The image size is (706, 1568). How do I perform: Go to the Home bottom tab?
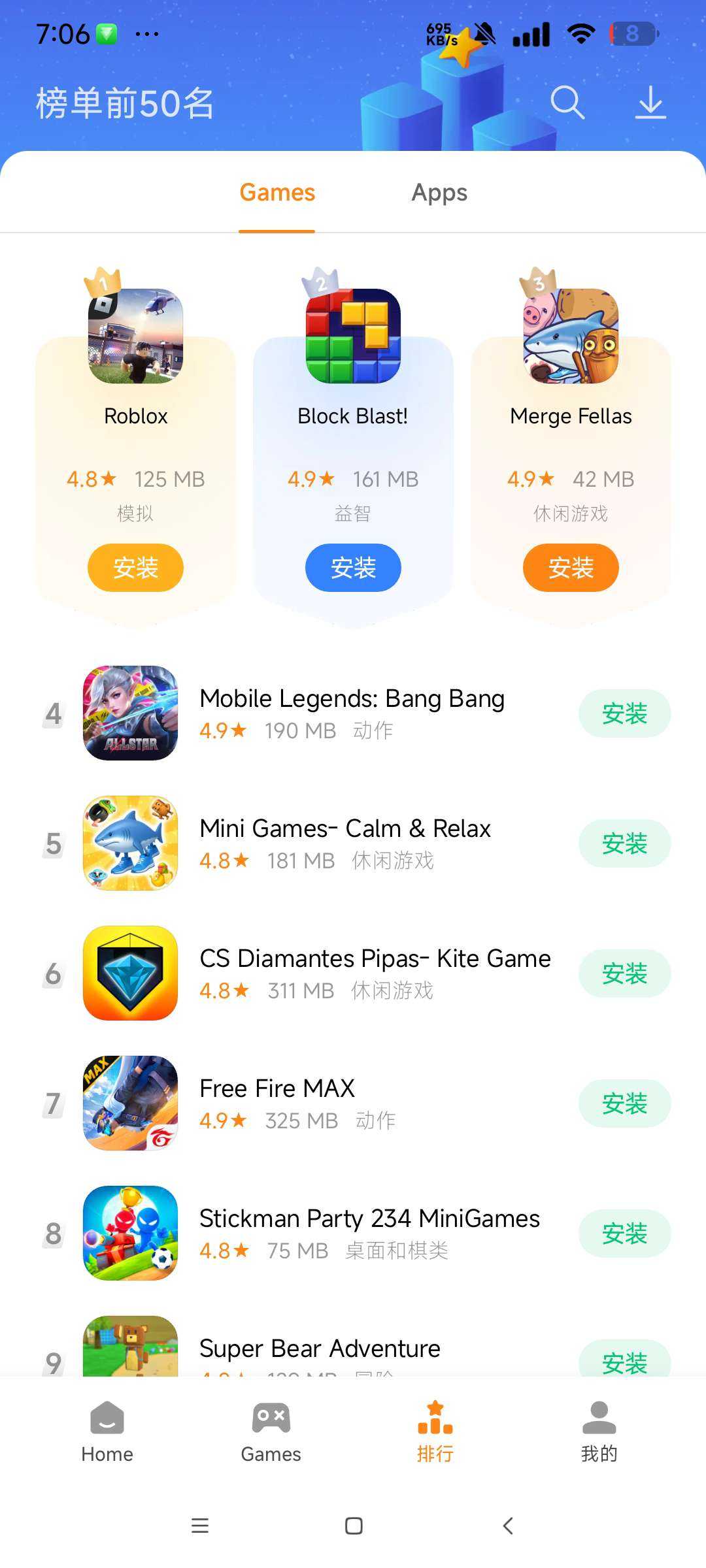pos(107,1431)
